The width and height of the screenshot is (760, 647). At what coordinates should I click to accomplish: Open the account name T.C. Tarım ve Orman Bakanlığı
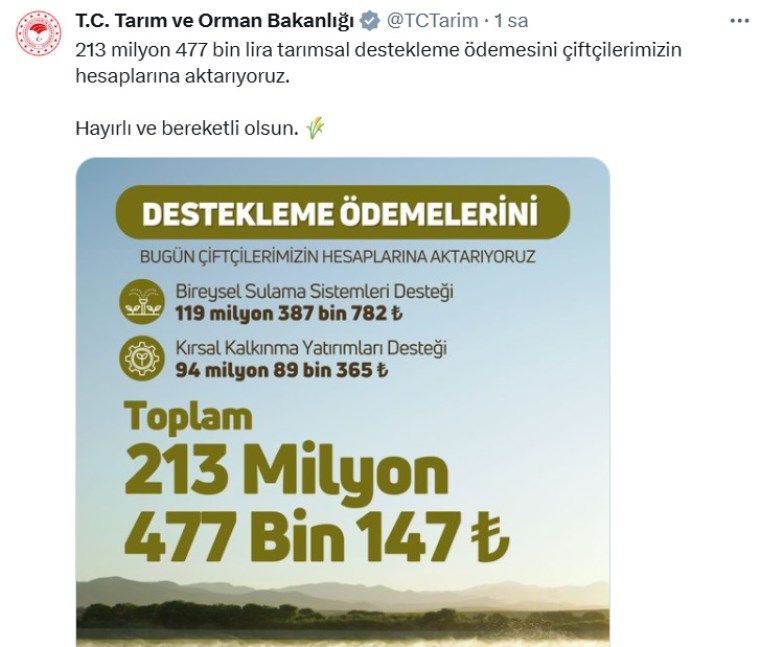pos(214,20)
